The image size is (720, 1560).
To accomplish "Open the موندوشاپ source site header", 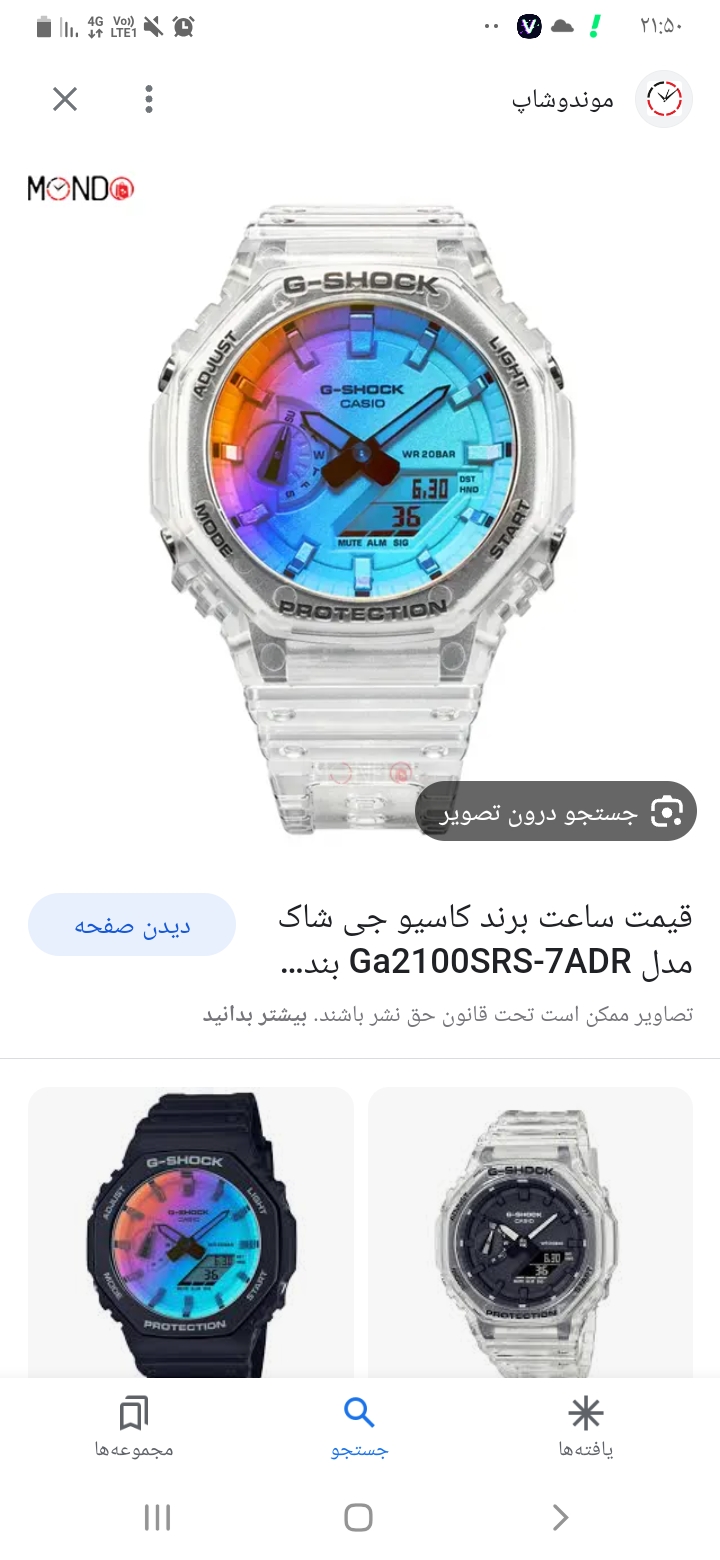I will click(600, 99).
